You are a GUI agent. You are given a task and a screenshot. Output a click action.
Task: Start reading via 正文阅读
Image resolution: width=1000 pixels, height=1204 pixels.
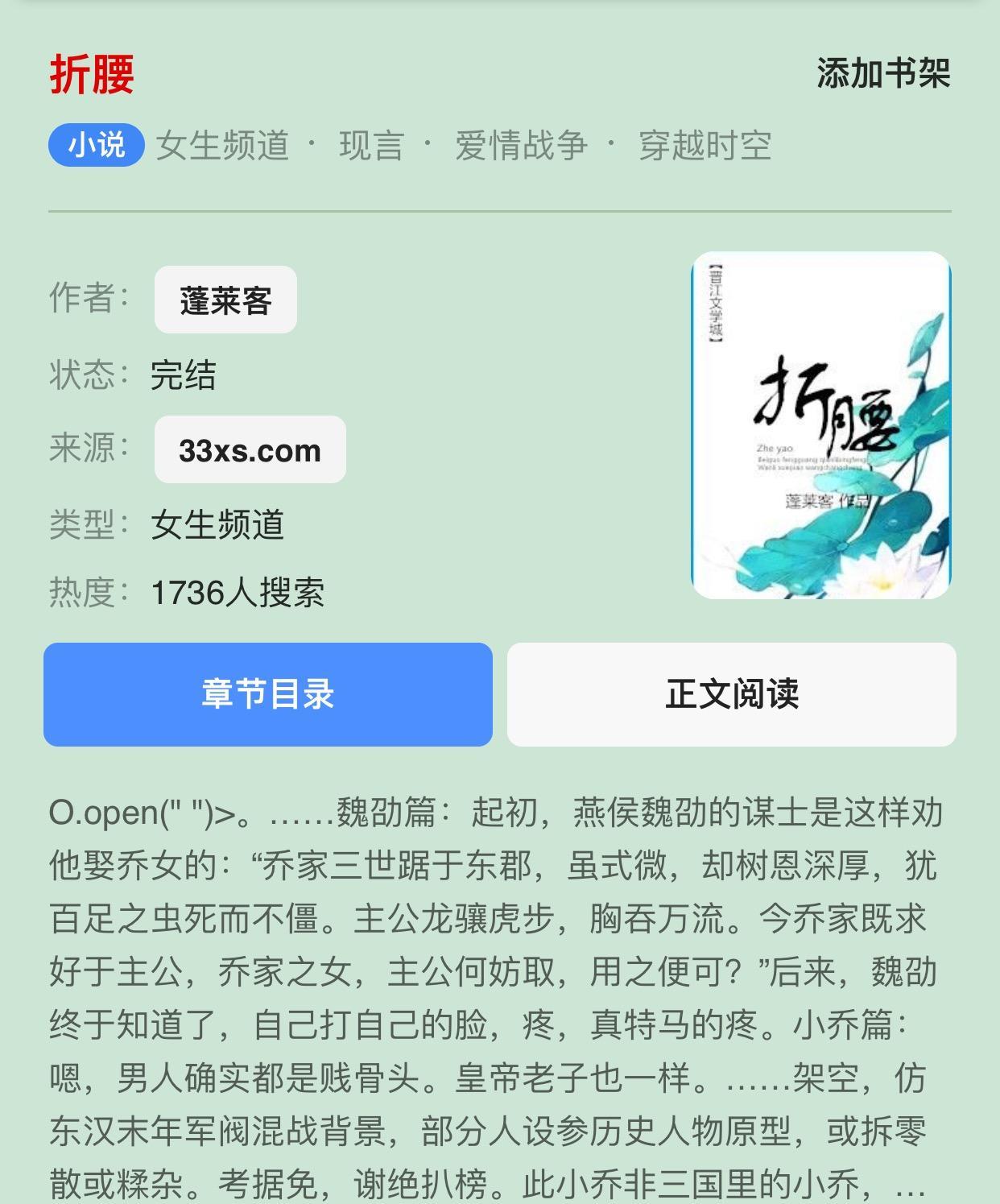tap(731, 694)
